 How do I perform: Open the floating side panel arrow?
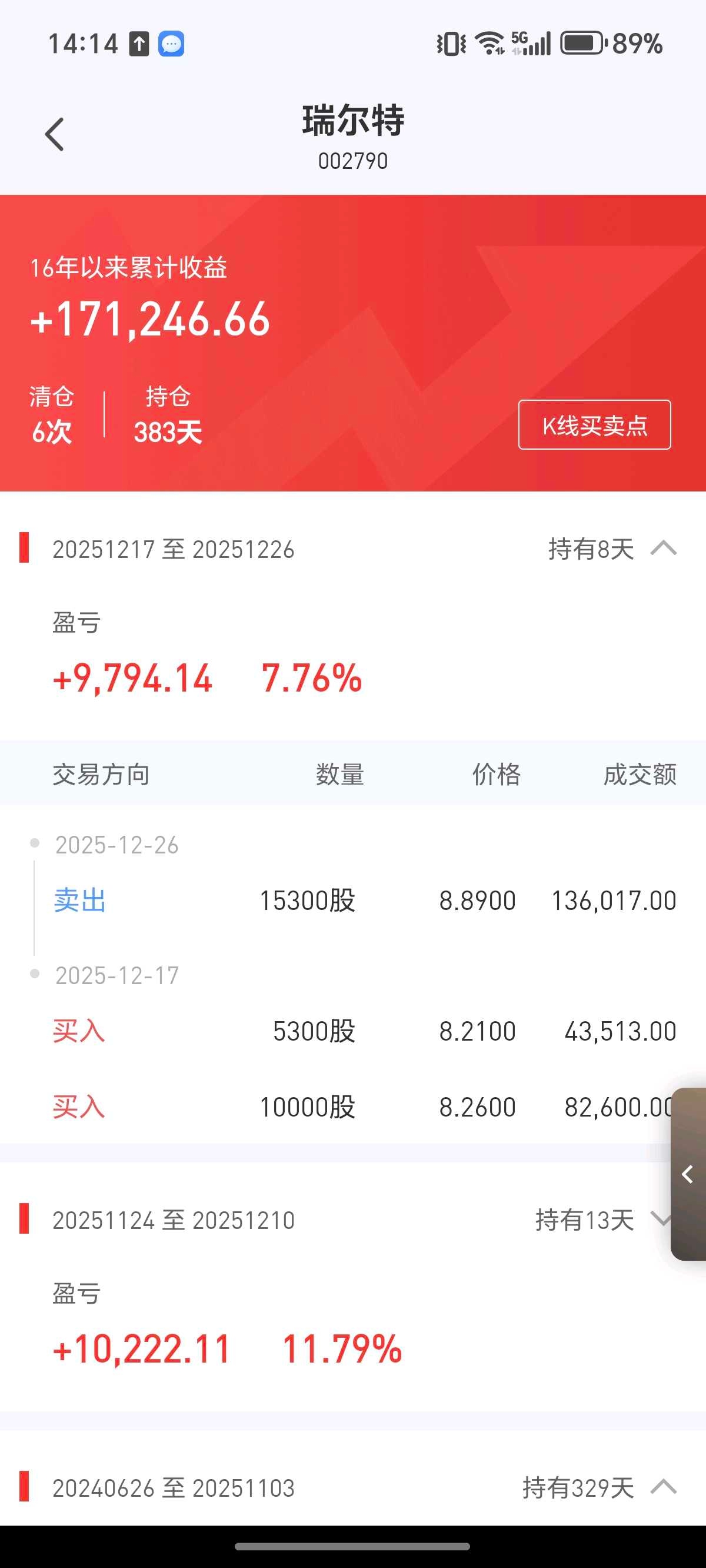click(x=688, y=1174)
